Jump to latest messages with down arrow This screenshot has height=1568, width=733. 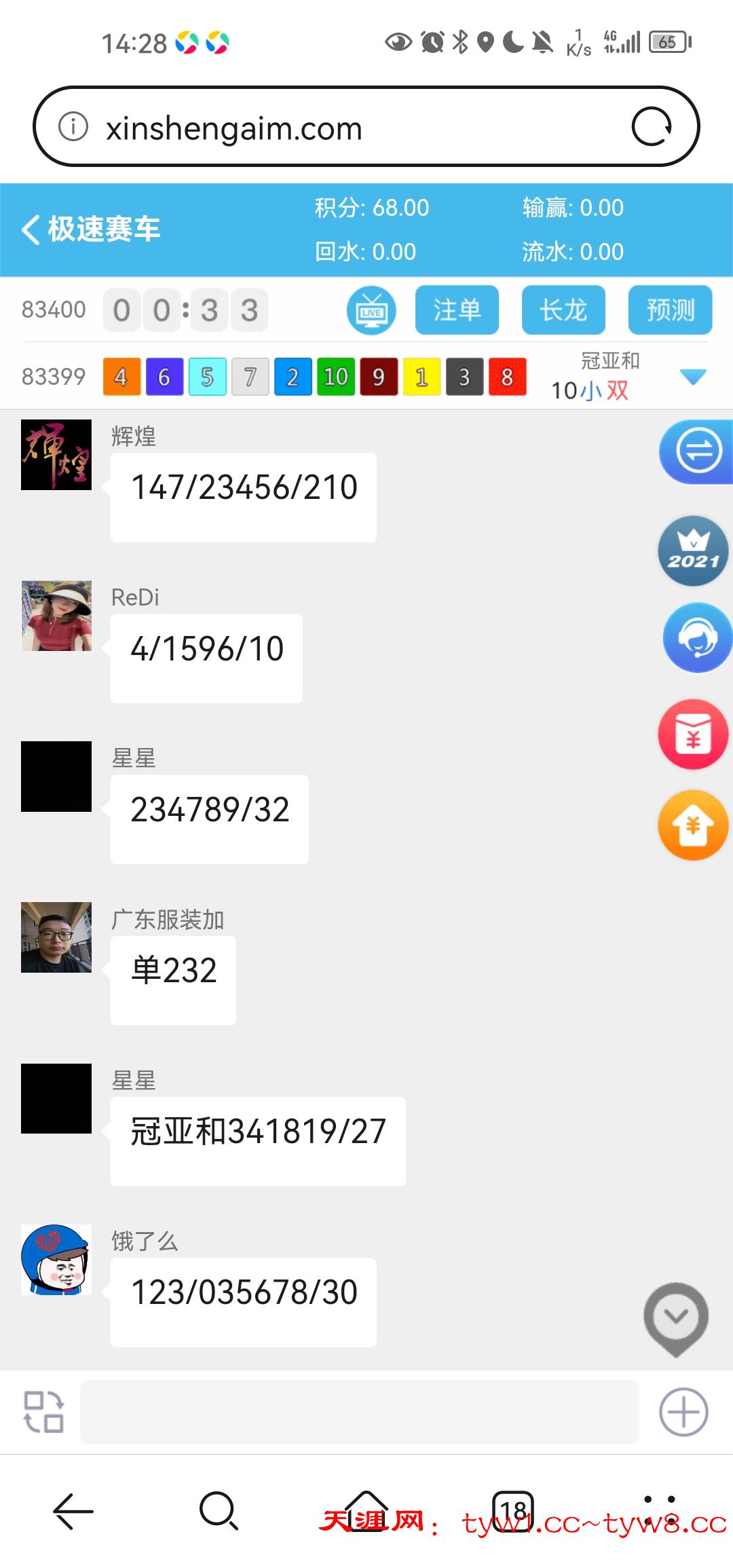675,1318
